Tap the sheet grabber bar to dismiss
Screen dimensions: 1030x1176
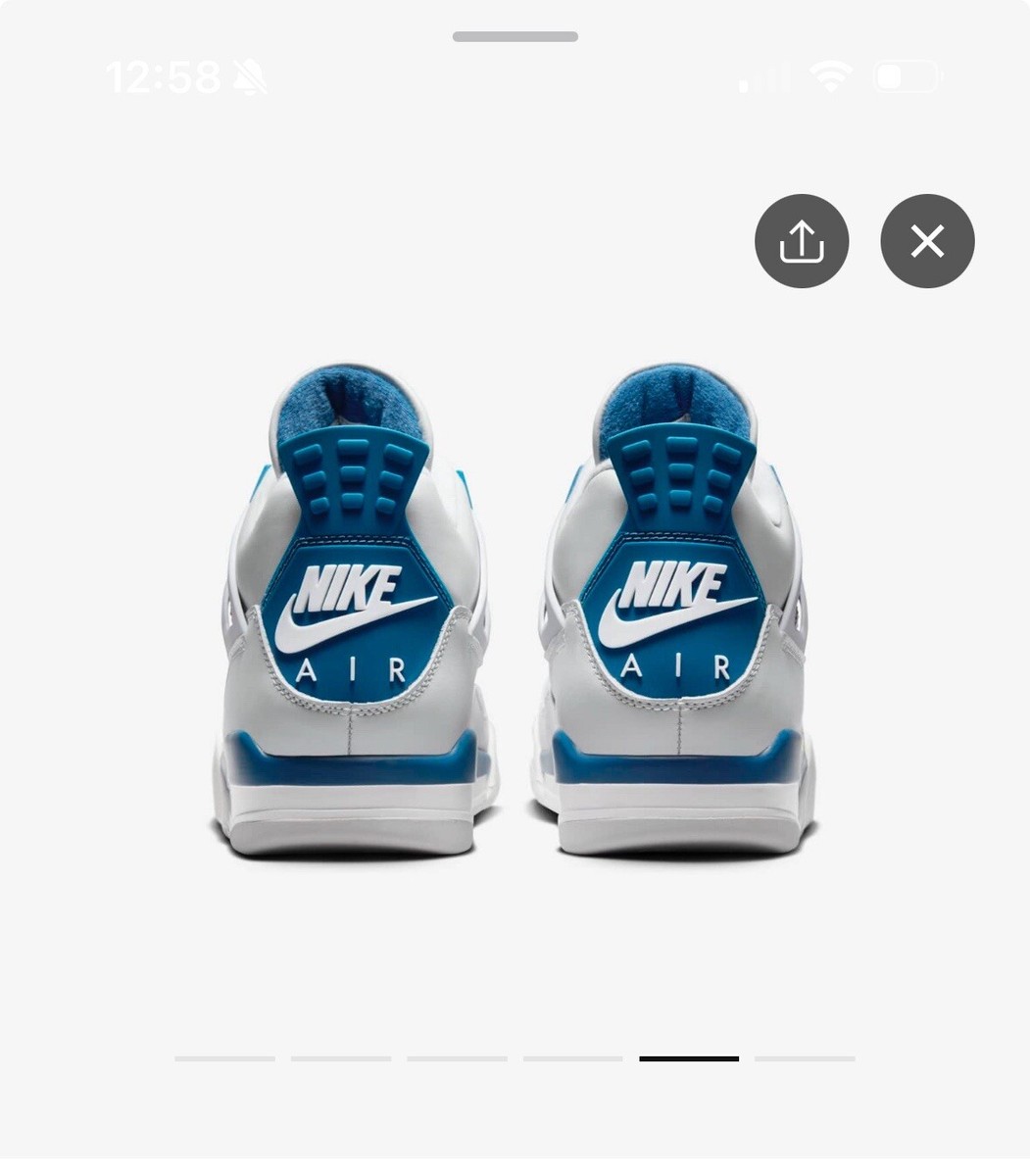pos(515,36)
